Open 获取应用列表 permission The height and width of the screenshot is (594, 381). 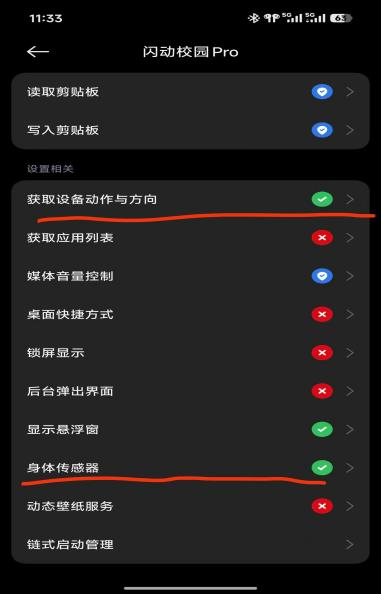190,238
